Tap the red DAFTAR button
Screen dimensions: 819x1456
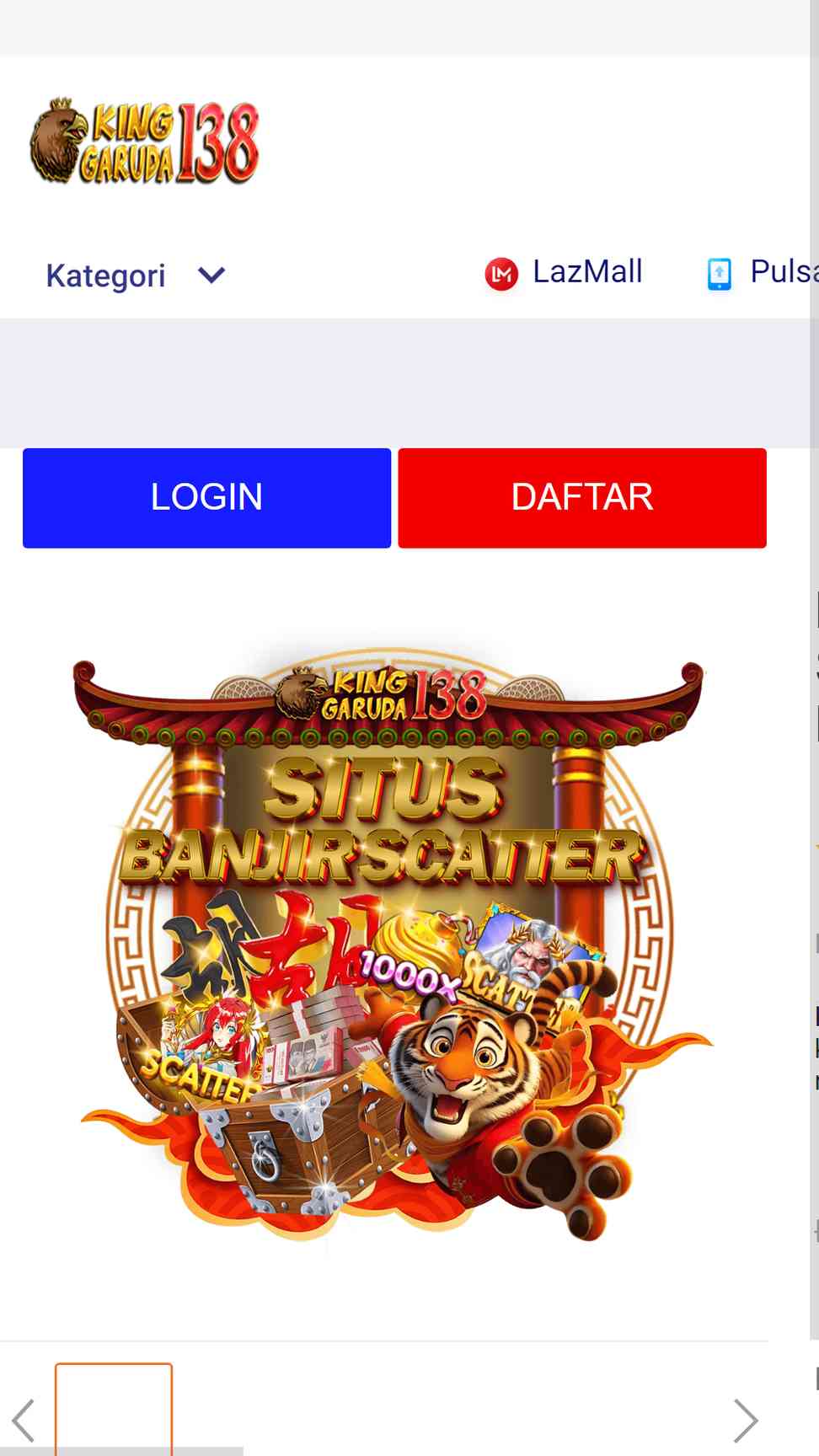tap(582, 498)
